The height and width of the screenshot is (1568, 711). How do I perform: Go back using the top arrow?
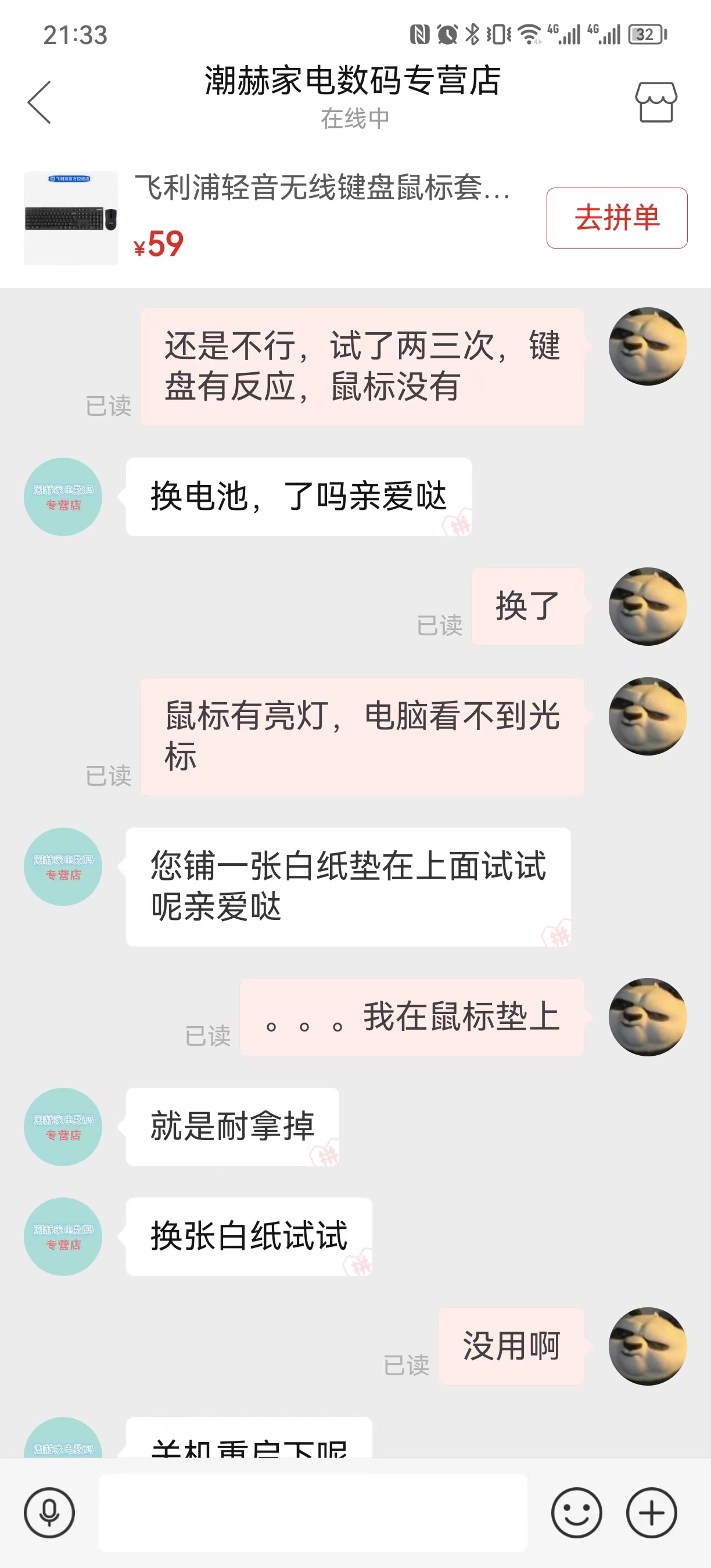39,102
